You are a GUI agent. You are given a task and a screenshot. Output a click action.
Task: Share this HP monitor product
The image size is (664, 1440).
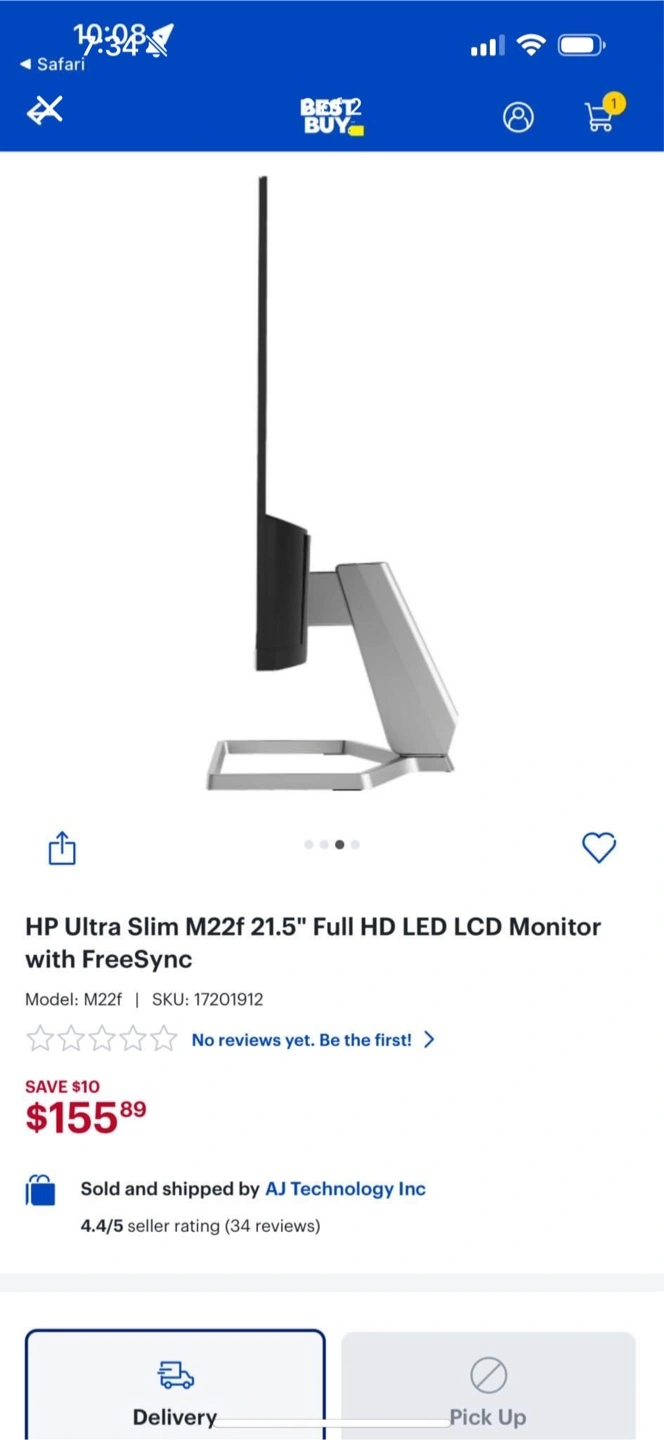pyautogui.click(x=62, y=848)
